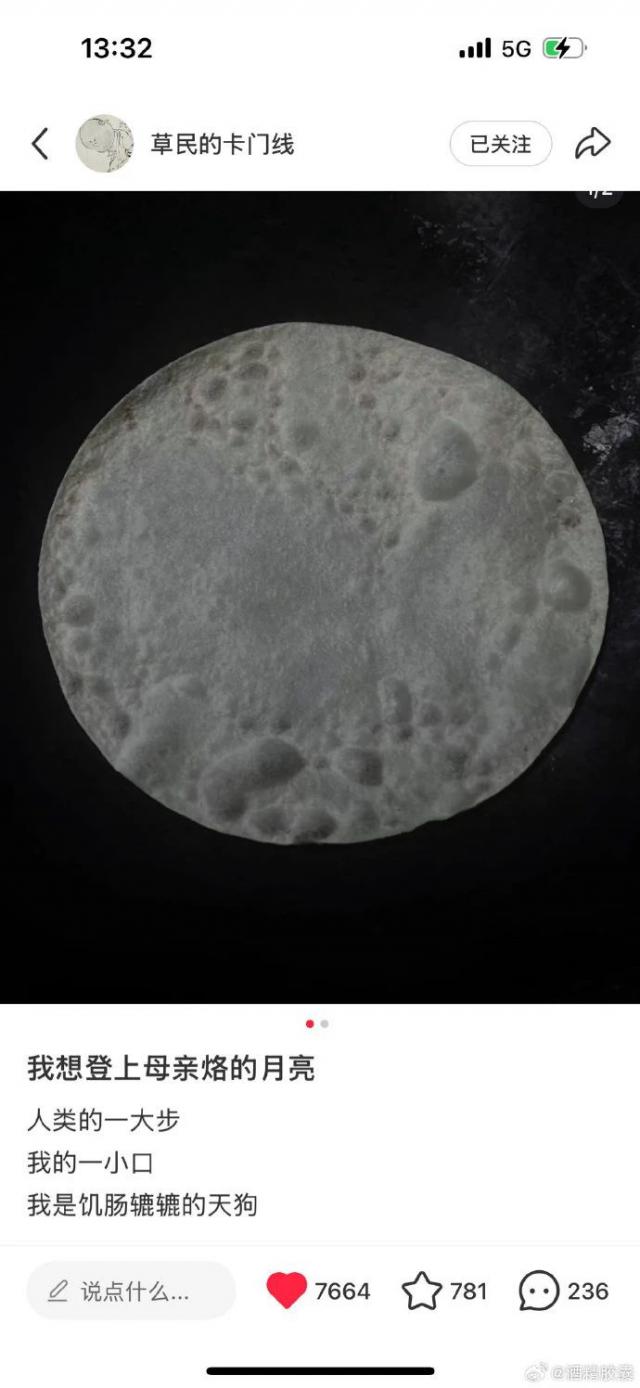Open the comments bubble icon
The width and height of the screenshot is (640, 1388).
(x=538, y=1291)
